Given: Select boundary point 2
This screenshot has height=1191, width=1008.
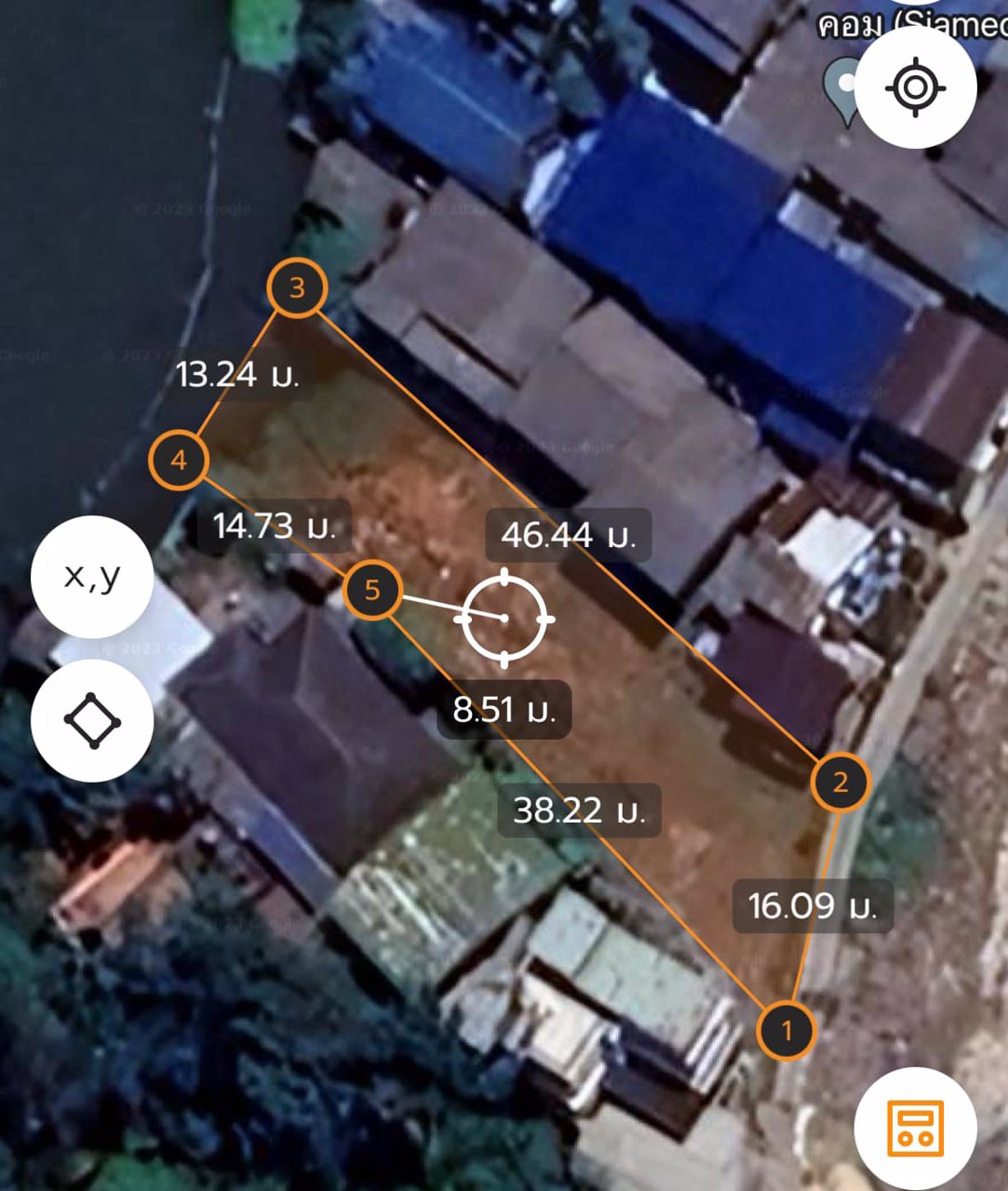Looking at the screenshot, I should [x=840, y=782].
